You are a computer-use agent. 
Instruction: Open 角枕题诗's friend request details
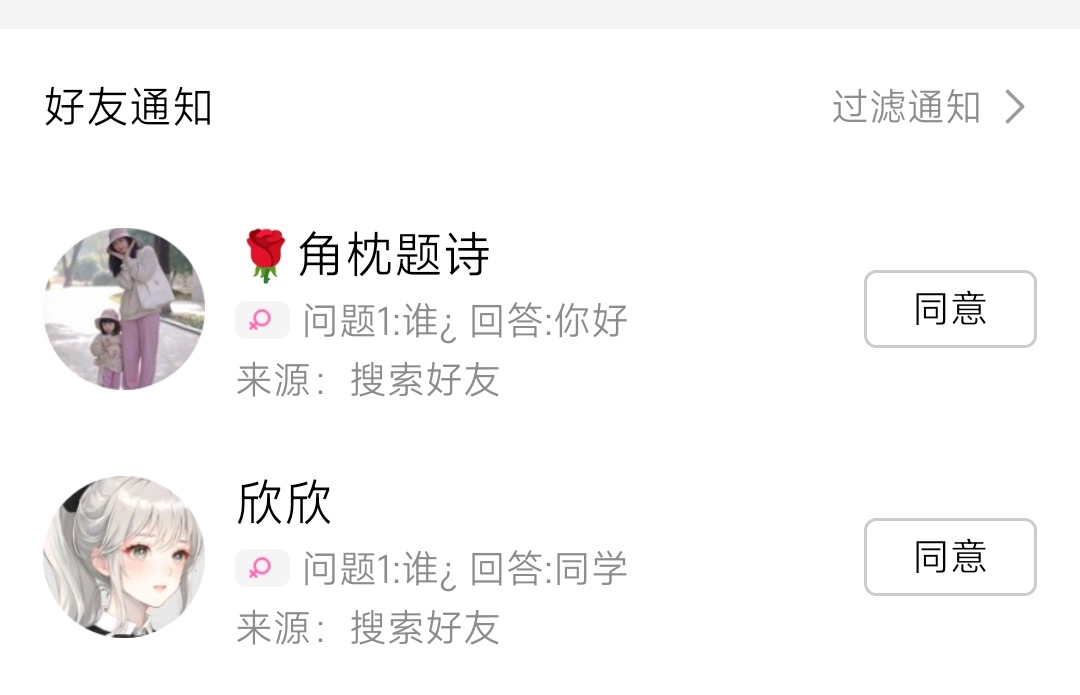pyautogui.click(x=430, y=320)
